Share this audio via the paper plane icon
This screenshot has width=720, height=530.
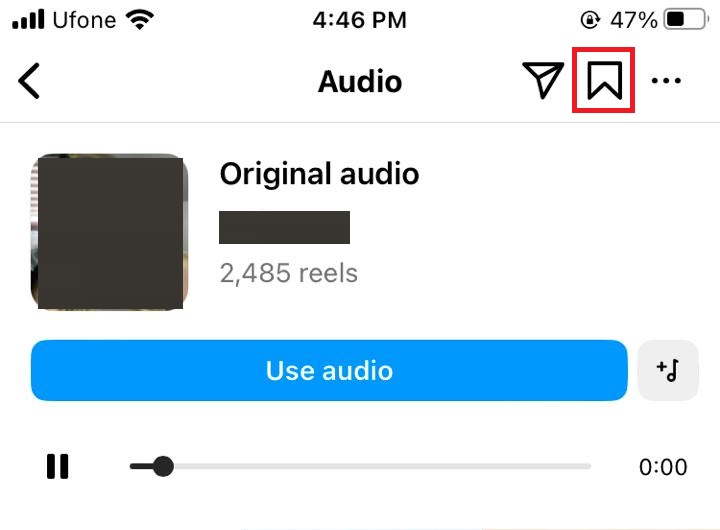542,81
